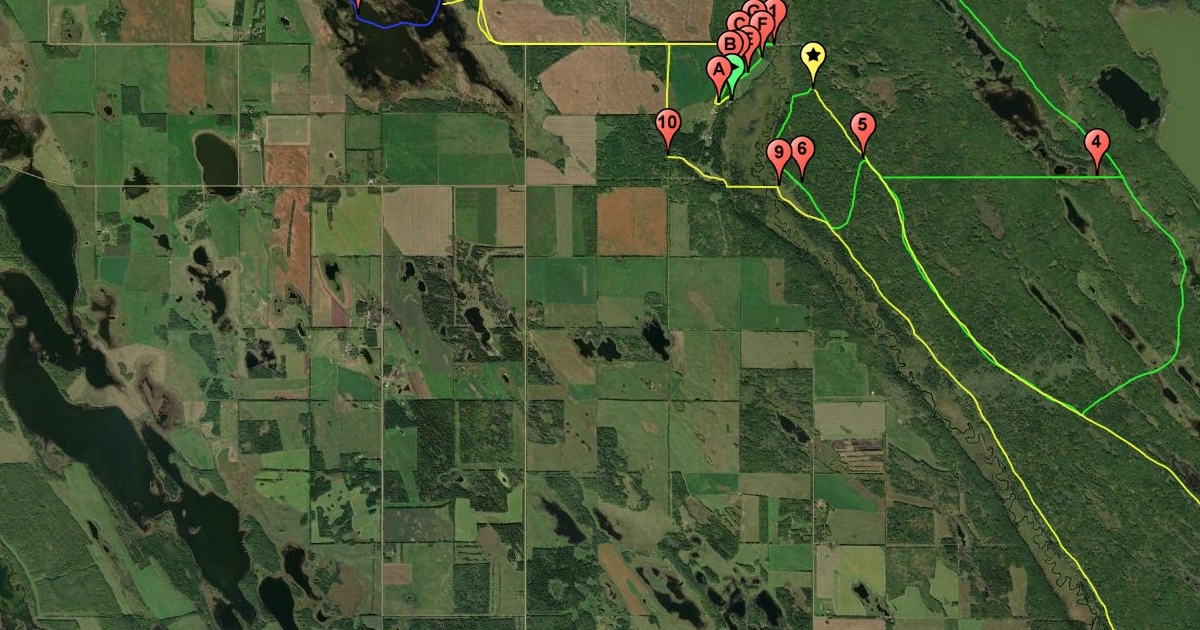Open map marker number 10
This screenshot has height=630, width=1200.
pos(669,125)
